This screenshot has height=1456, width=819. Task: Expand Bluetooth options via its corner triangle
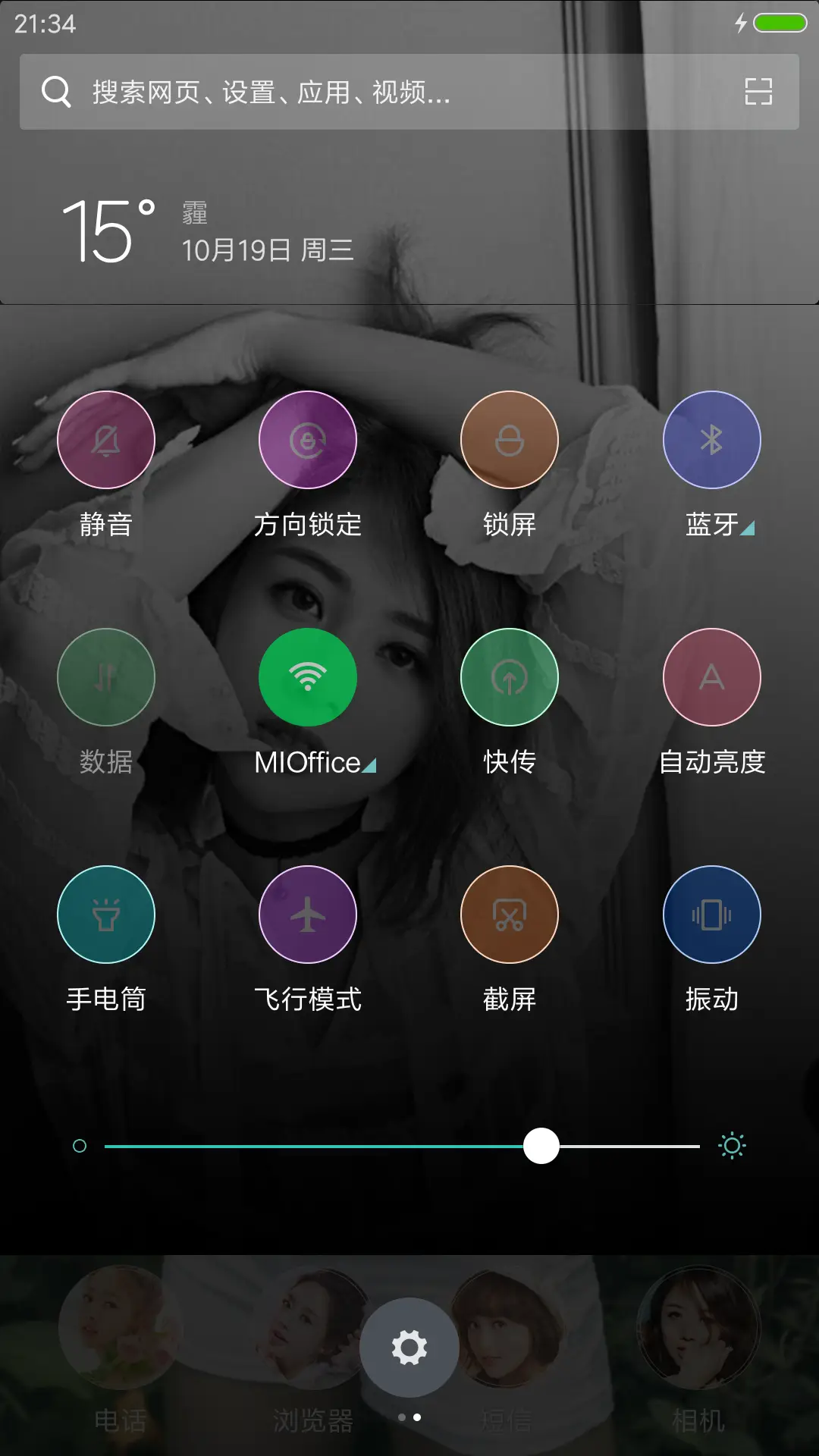point(747,531)
